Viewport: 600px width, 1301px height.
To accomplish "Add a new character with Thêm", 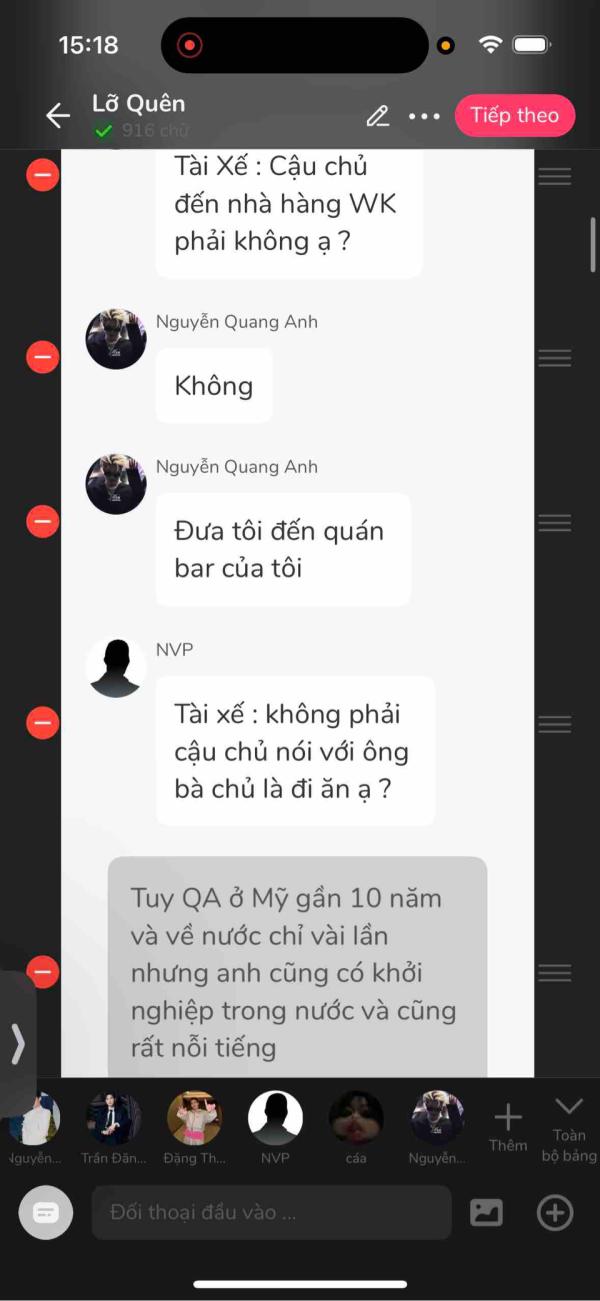I will point(508,1128).
